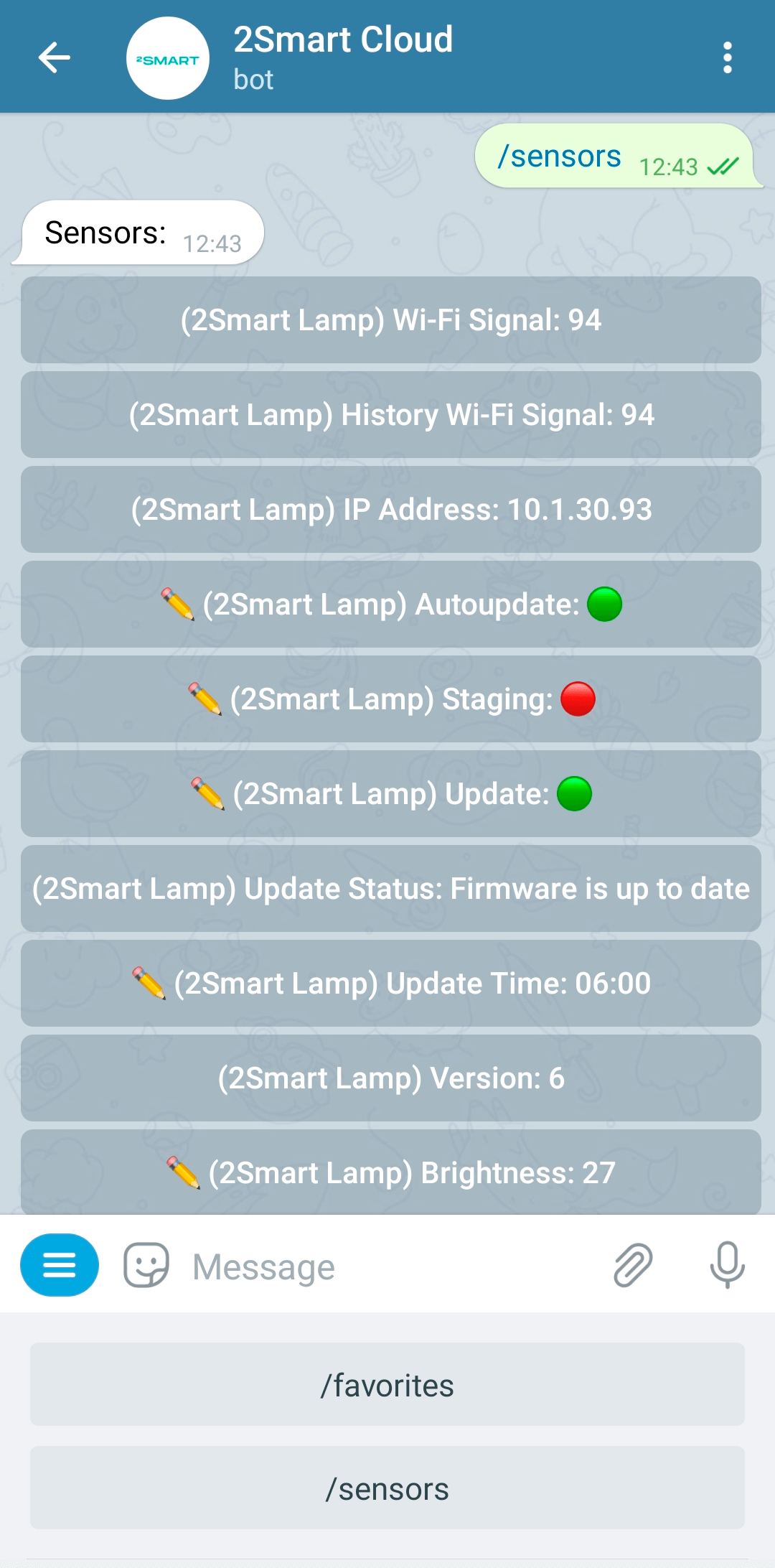Send the /favorites command
Screen dimensions: 775x1568
coord(387,1385)
